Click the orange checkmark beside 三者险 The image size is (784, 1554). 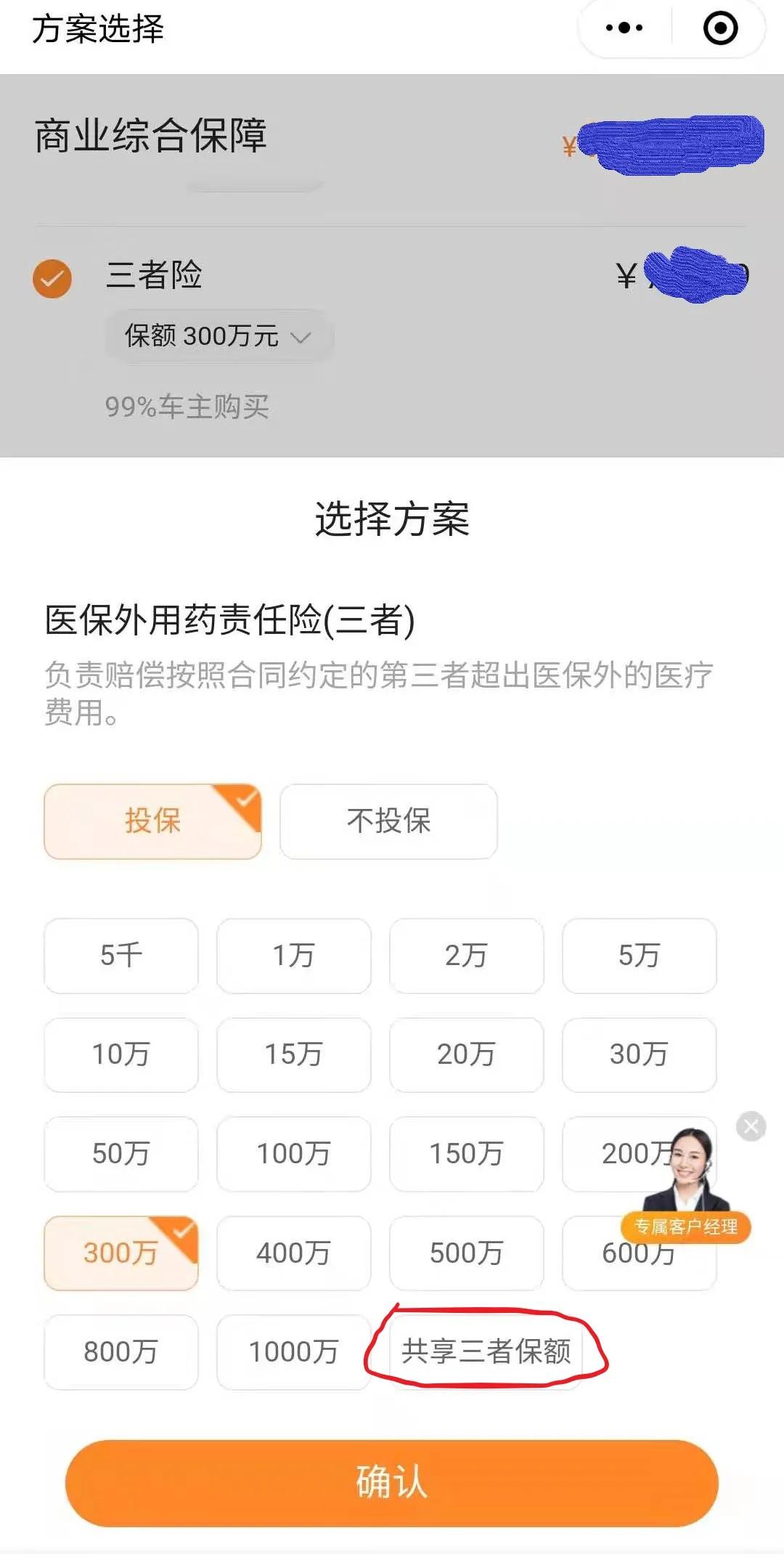[x=51, y=278]
